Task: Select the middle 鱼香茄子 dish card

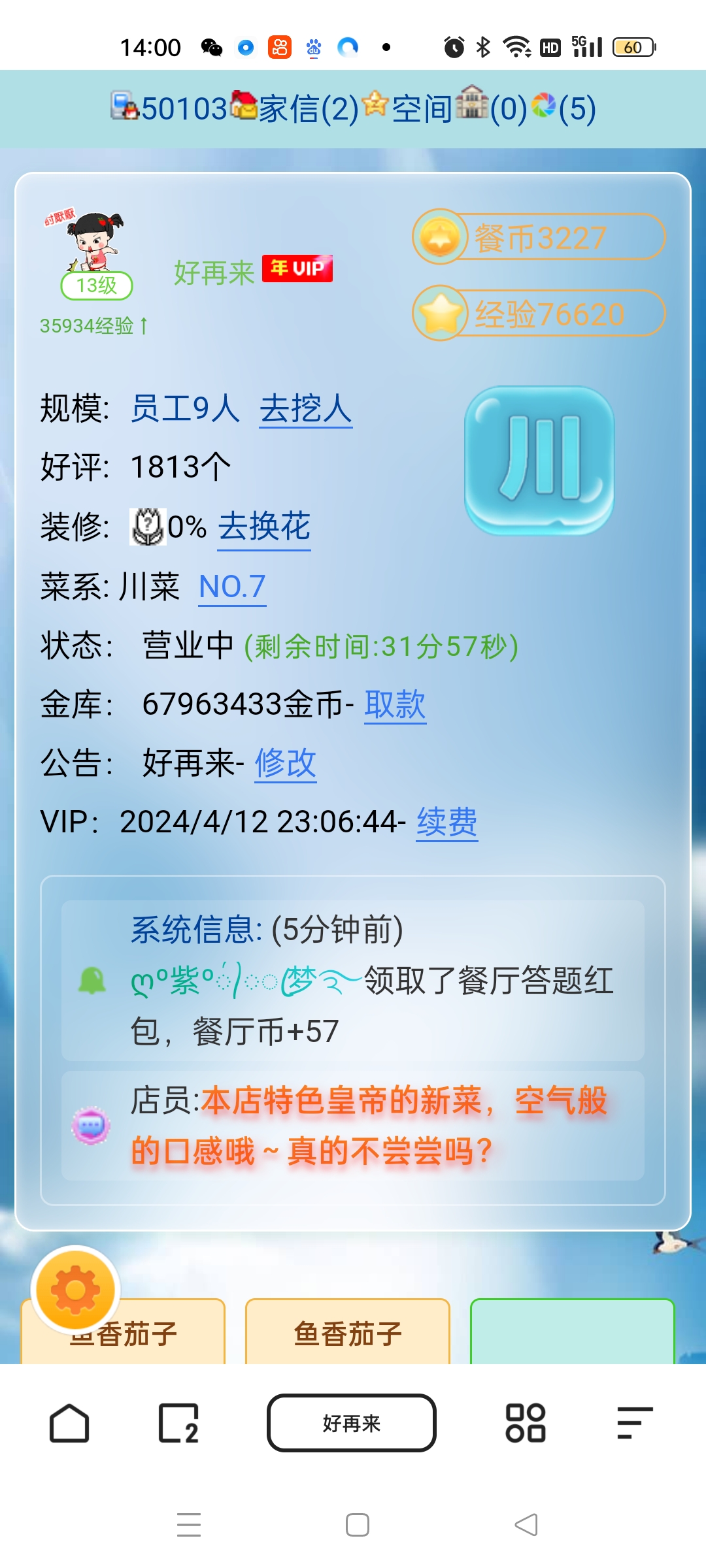Action: pos(348,1333)
